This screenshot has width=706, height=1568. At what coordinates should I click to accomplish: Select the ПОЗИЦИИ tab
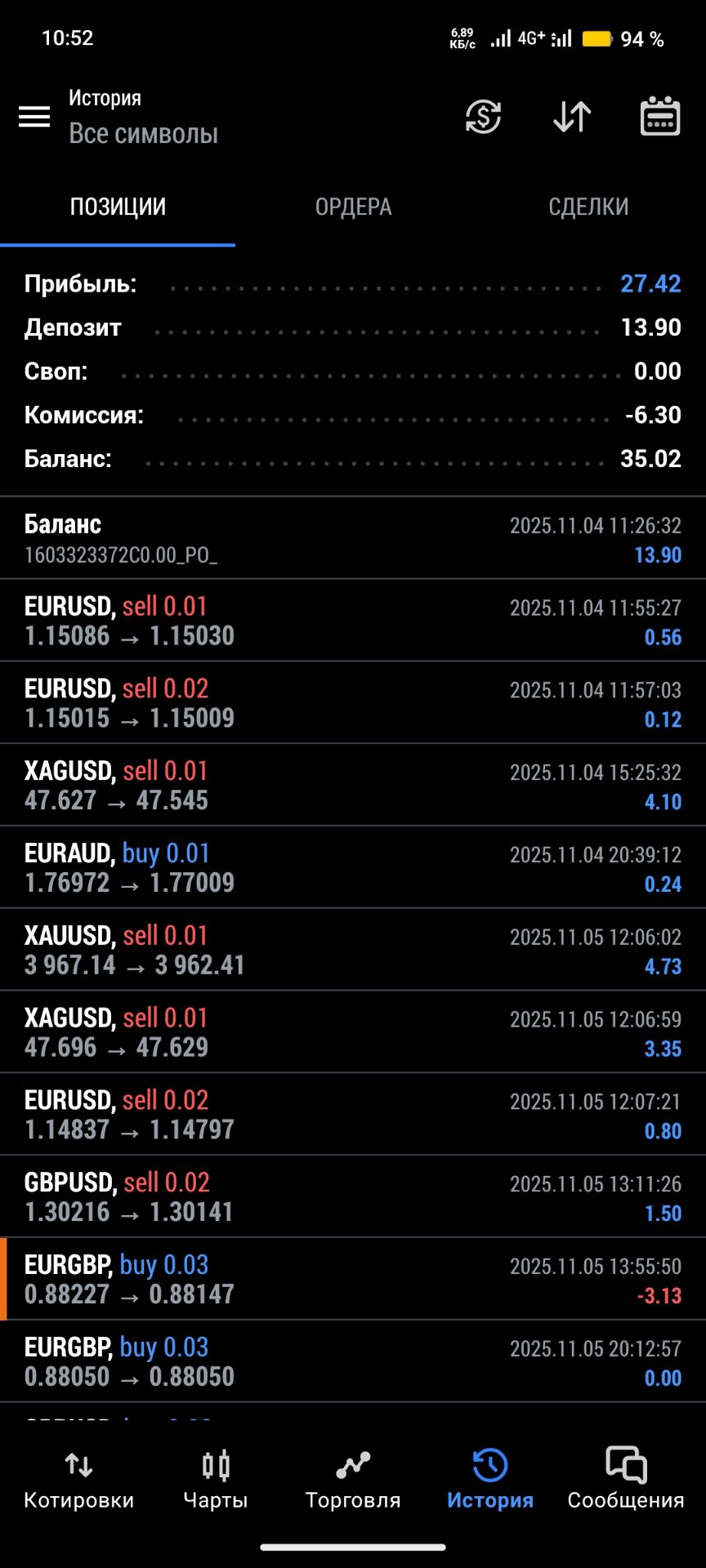pos(118,207)
